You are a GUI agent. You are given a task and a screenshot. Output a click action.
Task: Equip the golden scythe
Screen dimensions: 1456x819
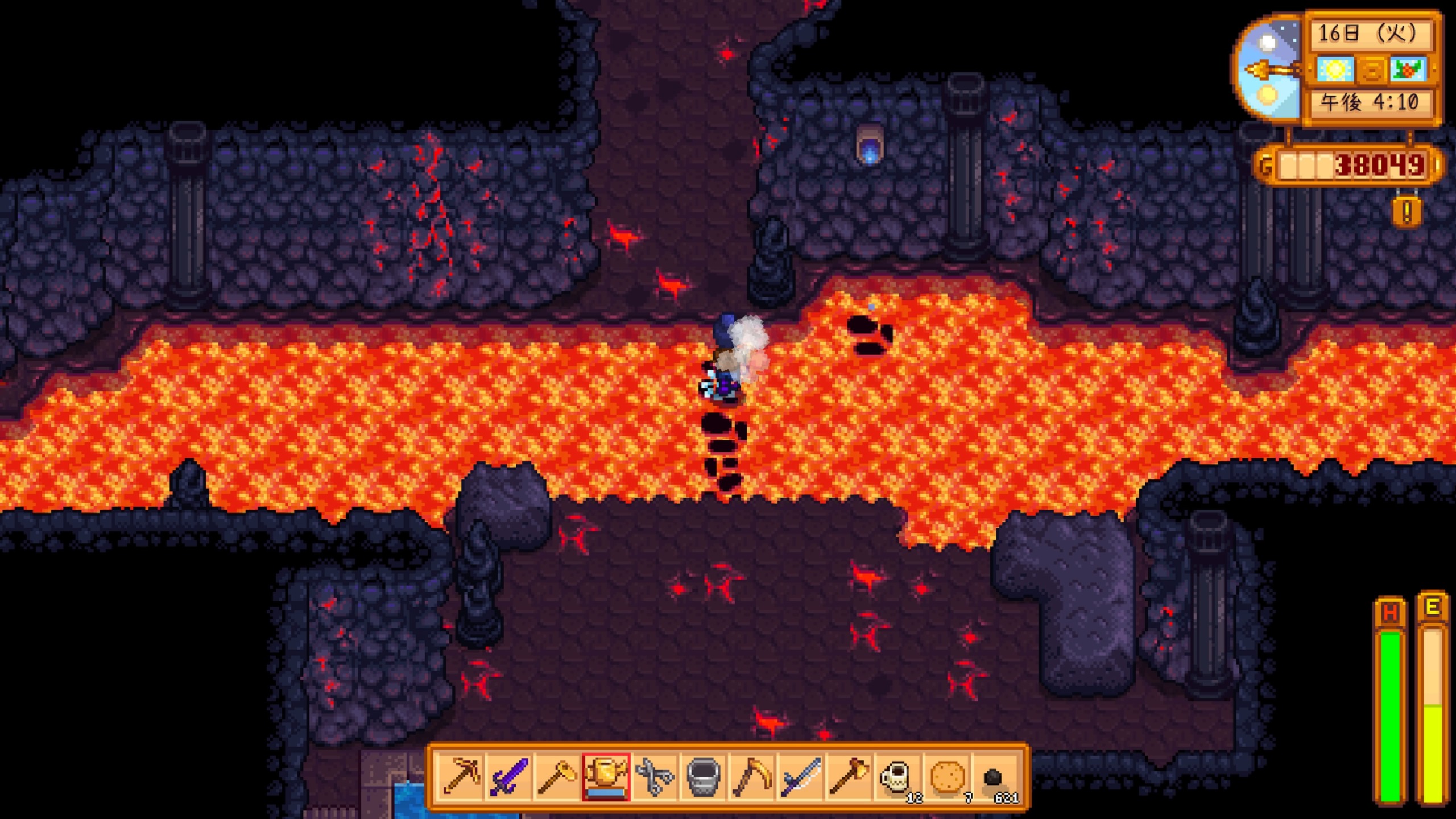[x=751, y=776]
